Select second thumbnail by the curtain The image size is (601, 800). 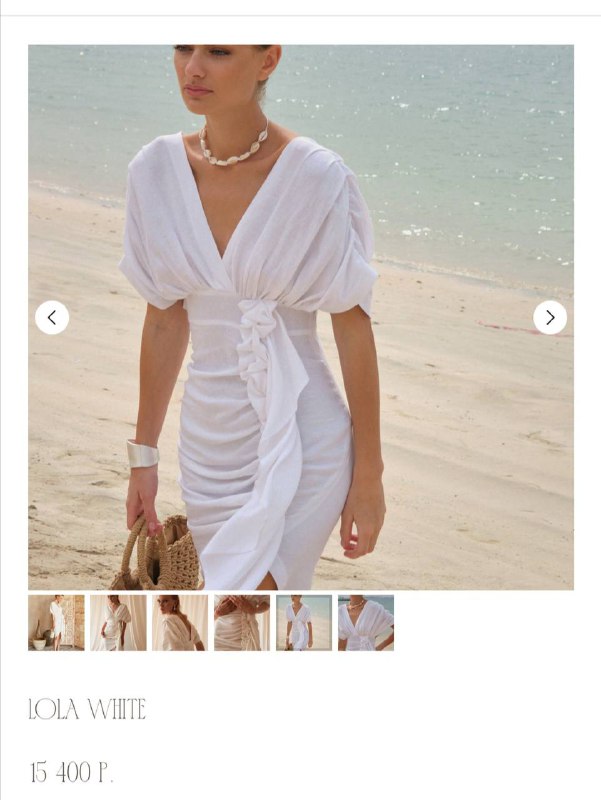[118, 623]
